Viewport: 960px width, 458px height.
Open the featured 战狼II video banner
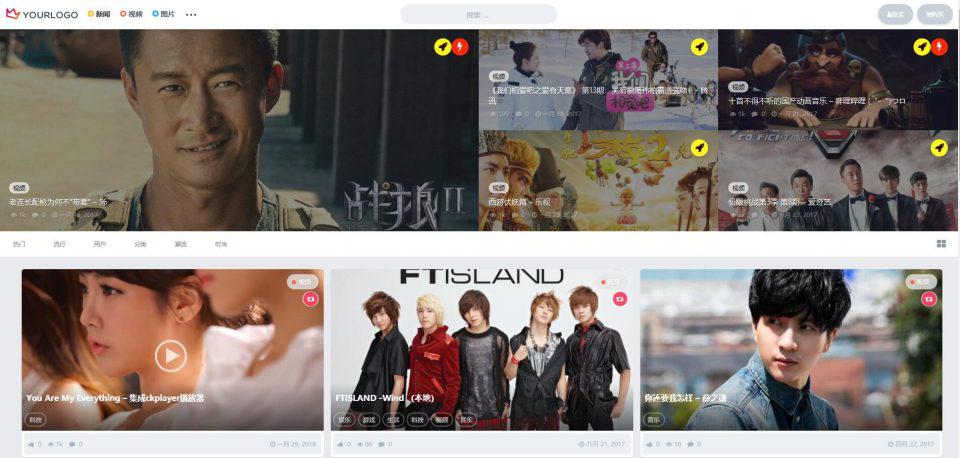(x=238, y=130)
